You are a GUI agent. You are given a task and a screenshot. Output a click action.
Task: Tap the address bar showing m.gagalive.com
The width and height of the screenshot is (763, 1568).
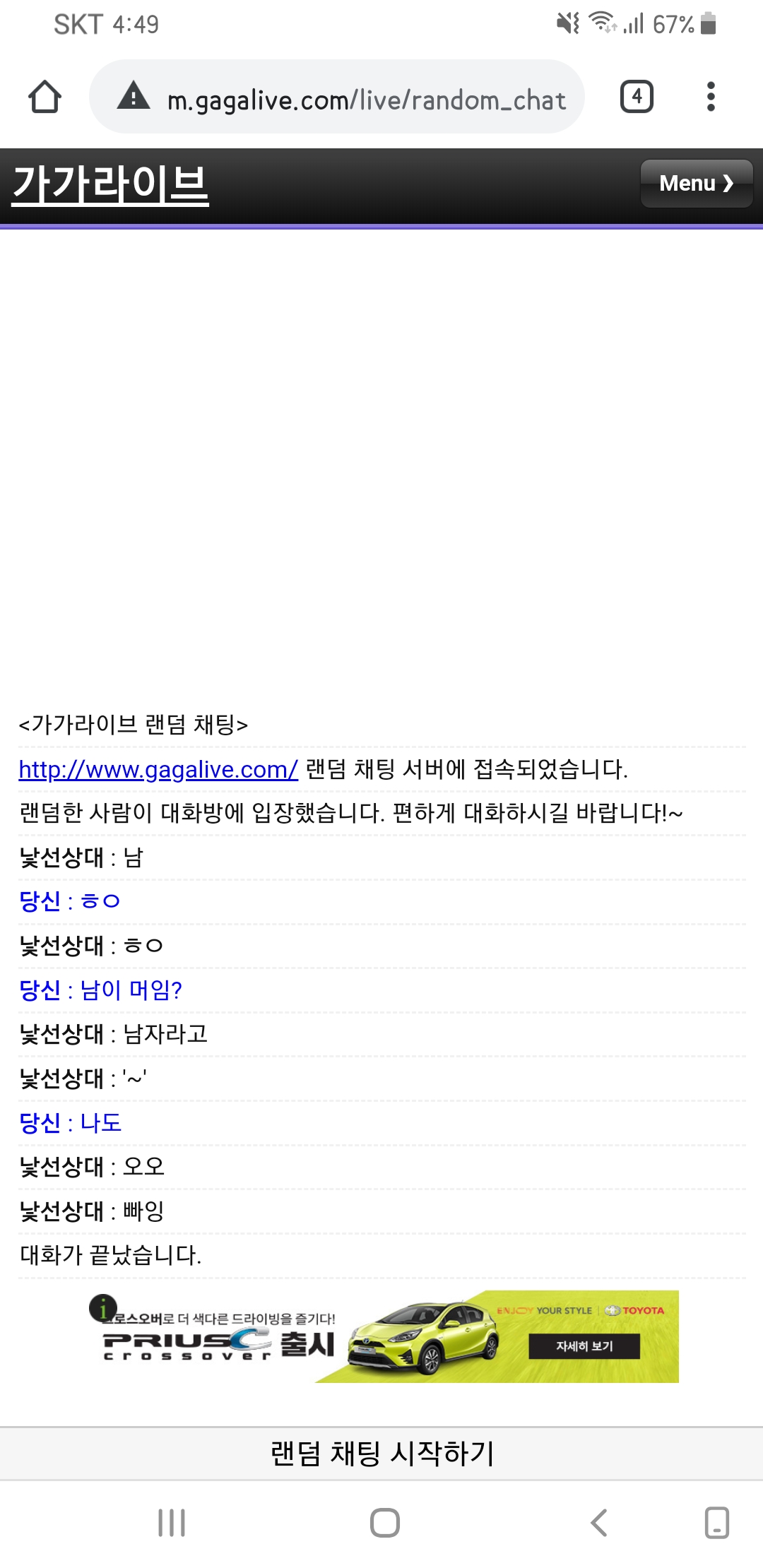337,97
